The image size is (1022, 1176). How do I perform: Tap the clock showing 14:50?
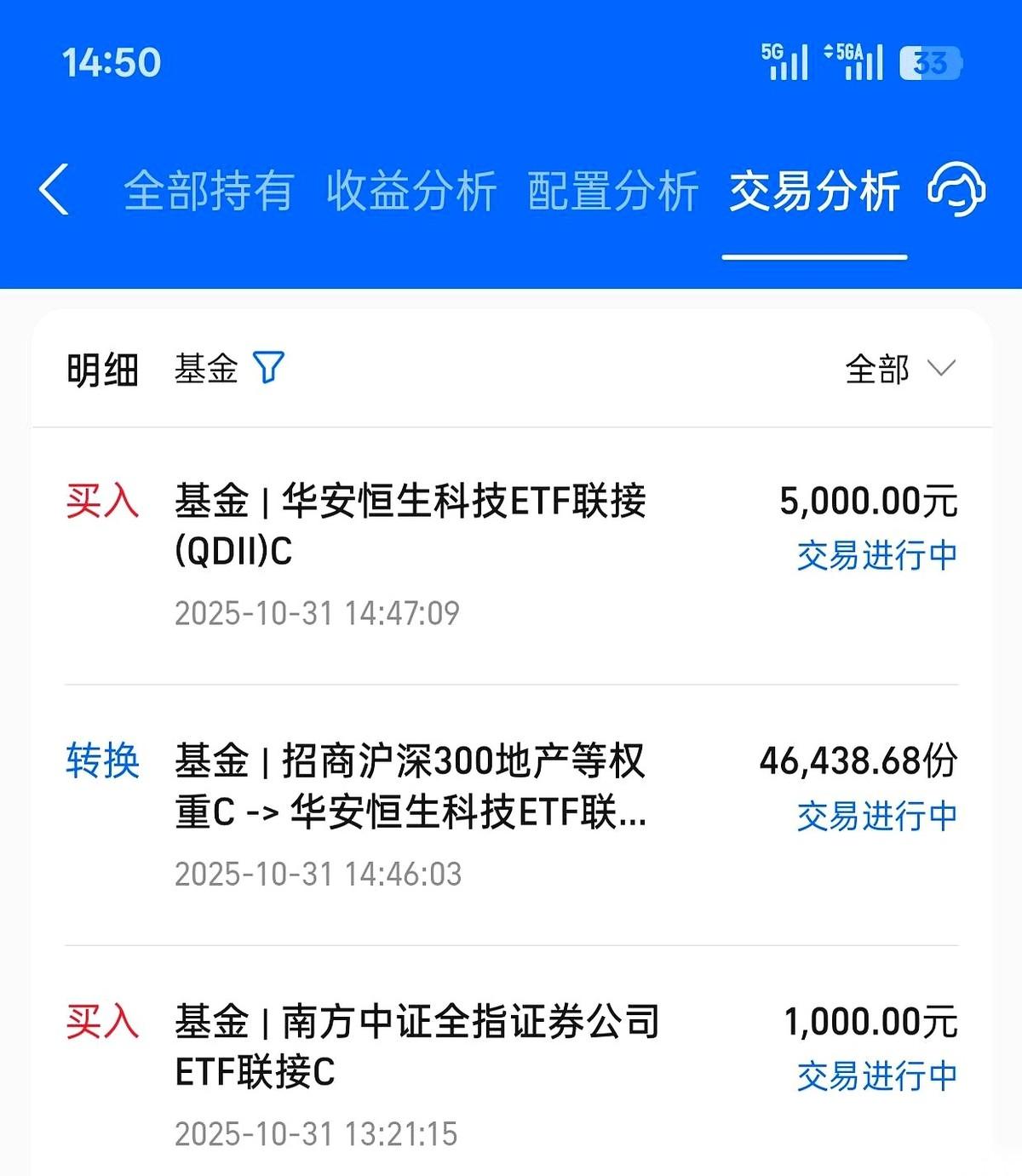click(111, 60)
